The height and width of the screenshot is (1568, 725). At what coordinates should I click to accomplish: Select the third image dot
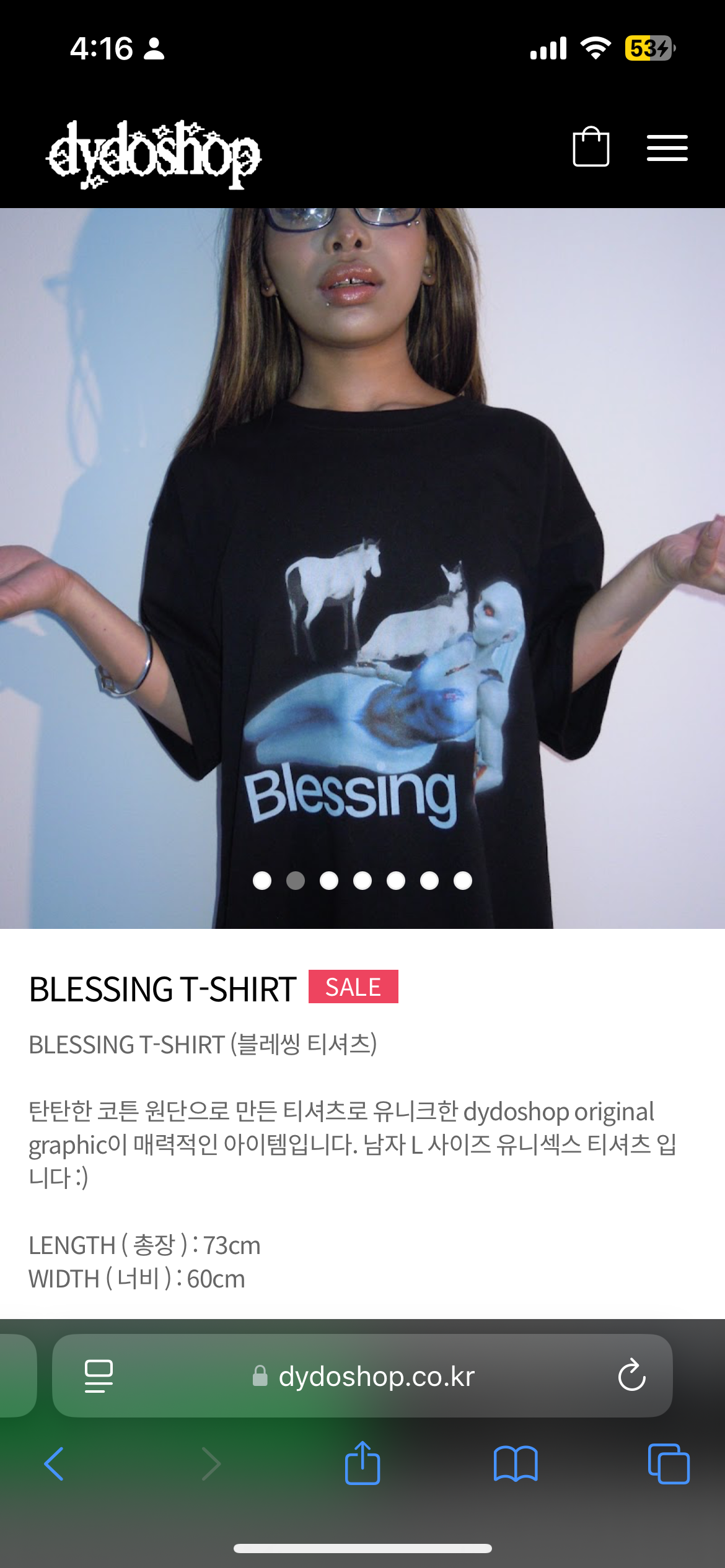[329, 880]
